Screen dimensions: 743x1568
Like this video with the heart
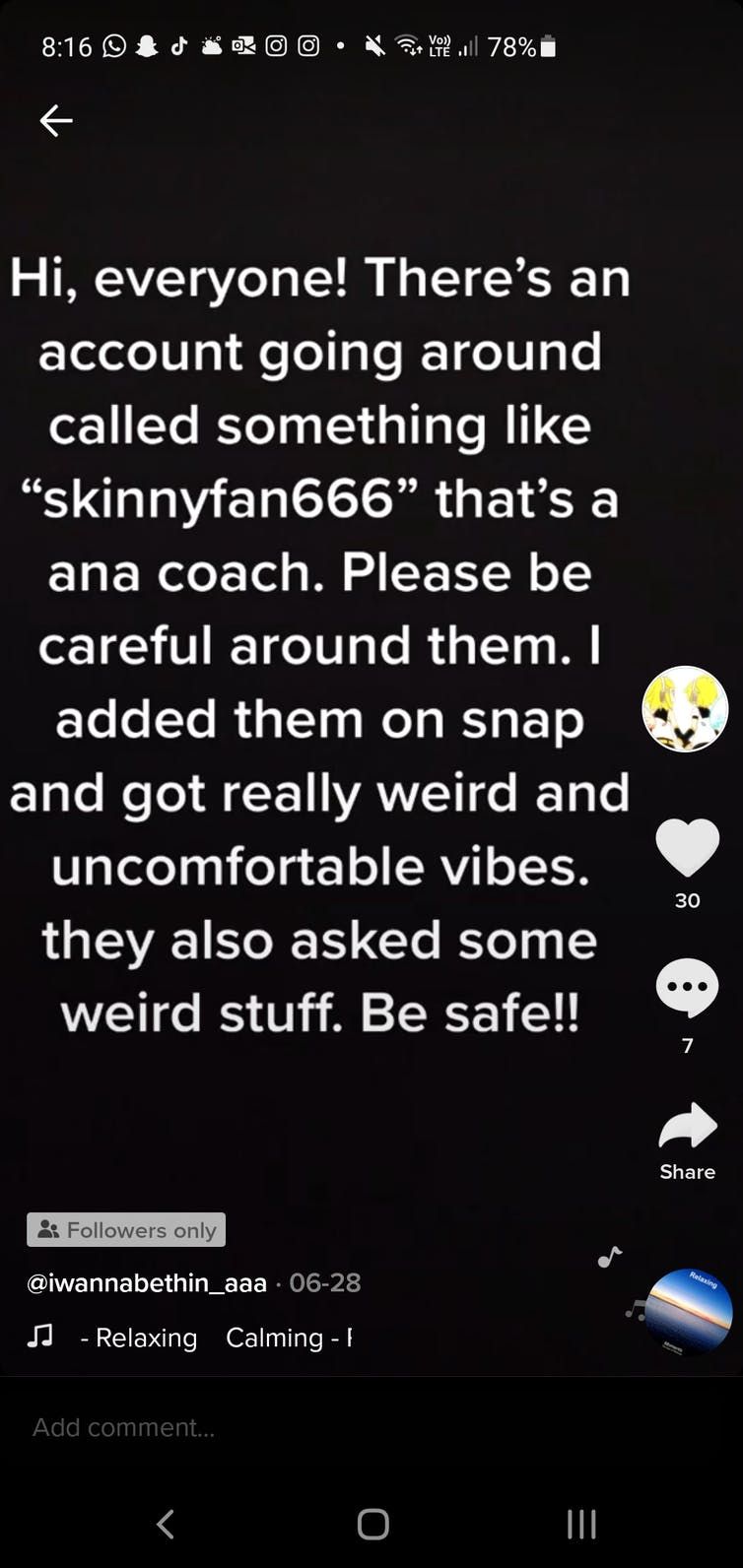tap(687, 847)
